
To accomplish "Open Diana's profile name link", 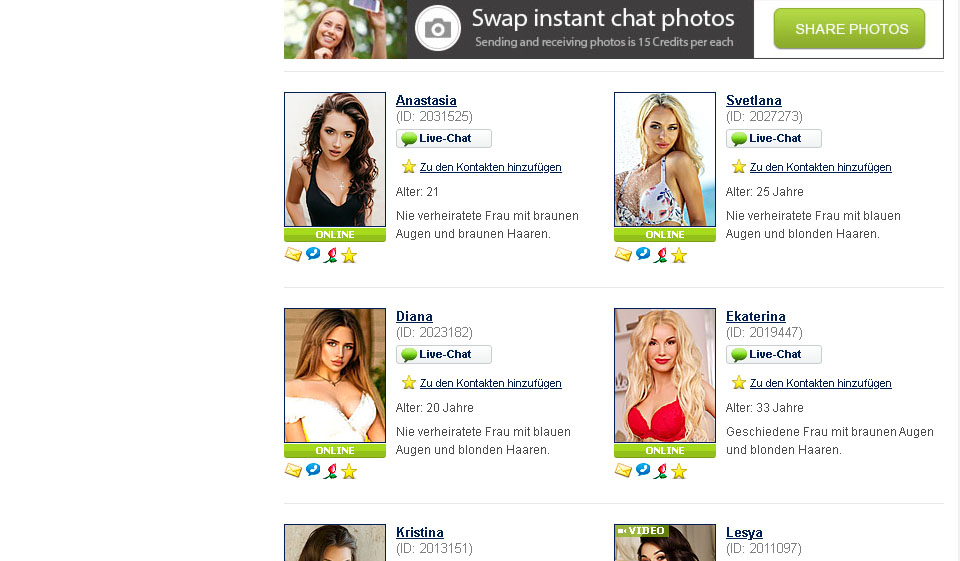I will click(414, 316).
